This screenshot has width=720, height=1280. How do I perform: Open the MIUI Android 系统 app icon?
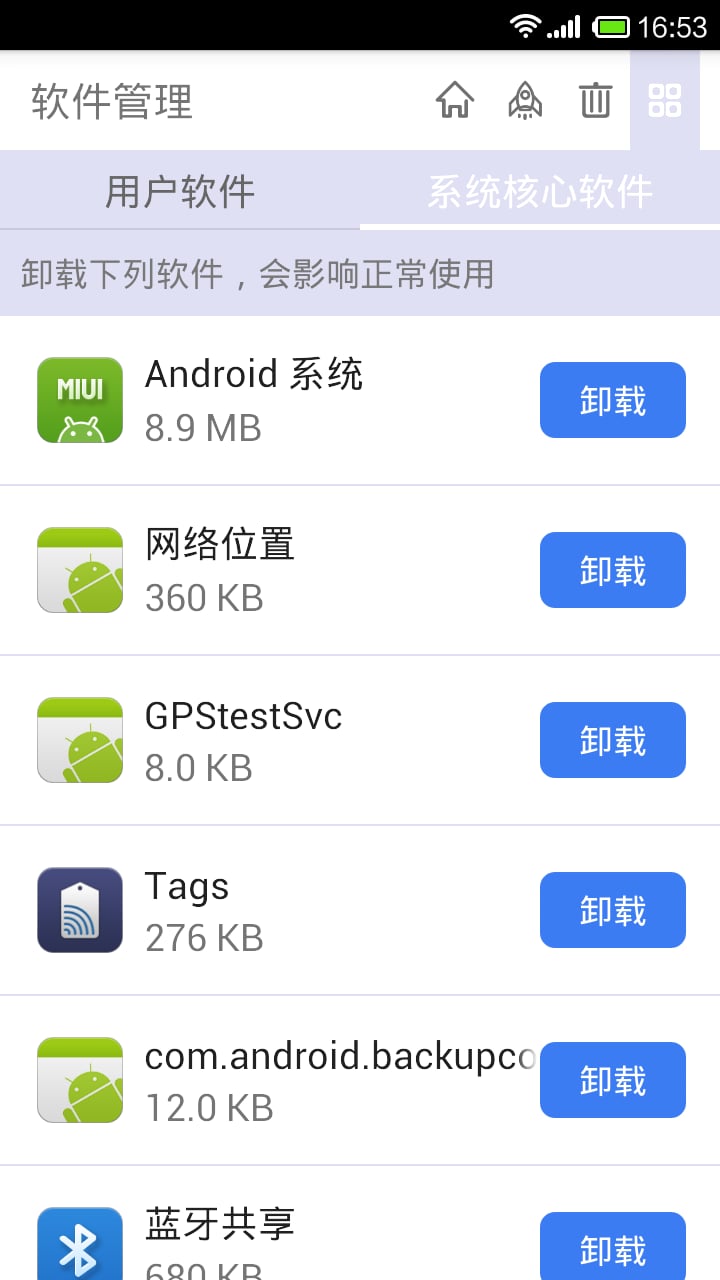(80, 400)
